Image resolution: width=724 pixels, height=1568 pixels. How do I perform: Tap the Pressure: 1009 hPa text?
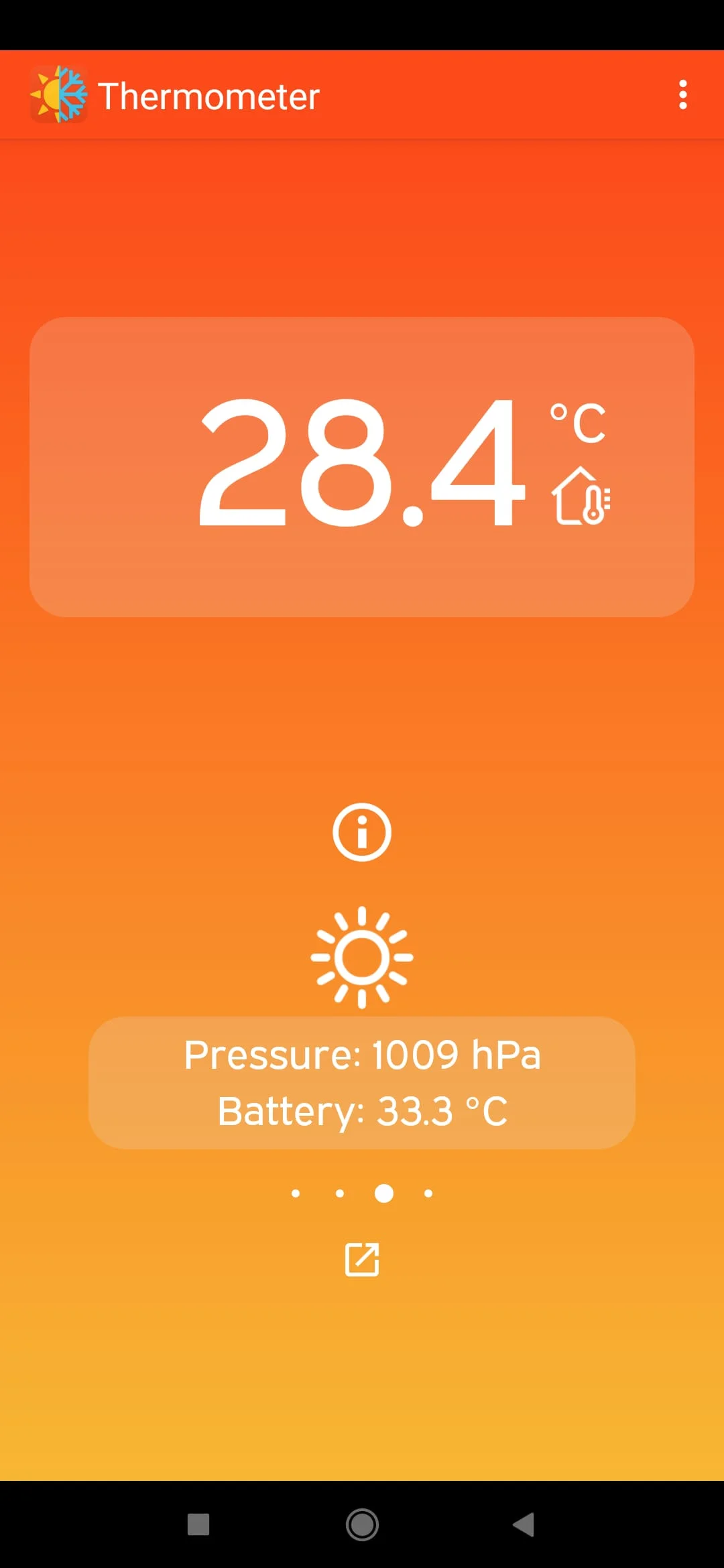[362, 1053]
